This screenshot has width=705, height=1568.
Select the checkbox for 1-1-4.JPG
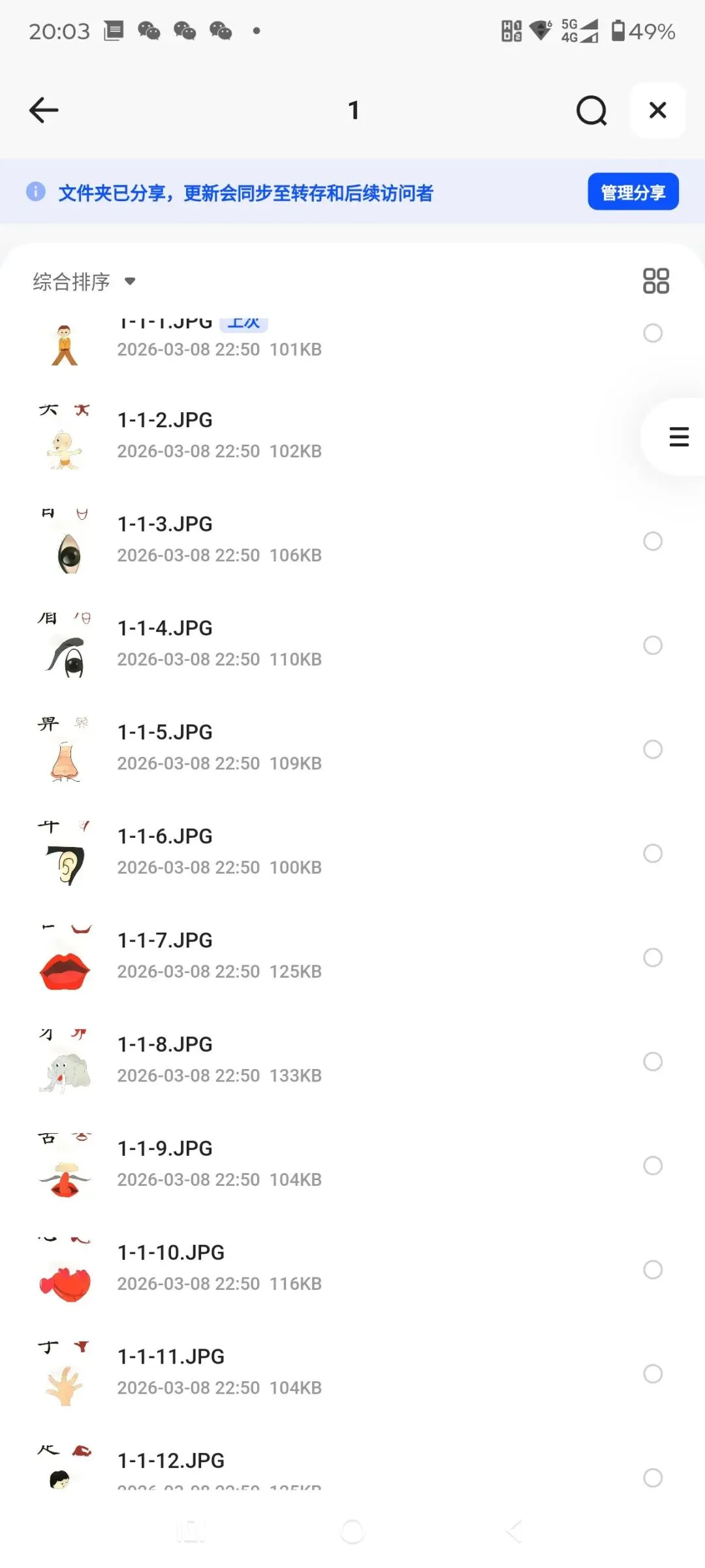pos(653,645)
